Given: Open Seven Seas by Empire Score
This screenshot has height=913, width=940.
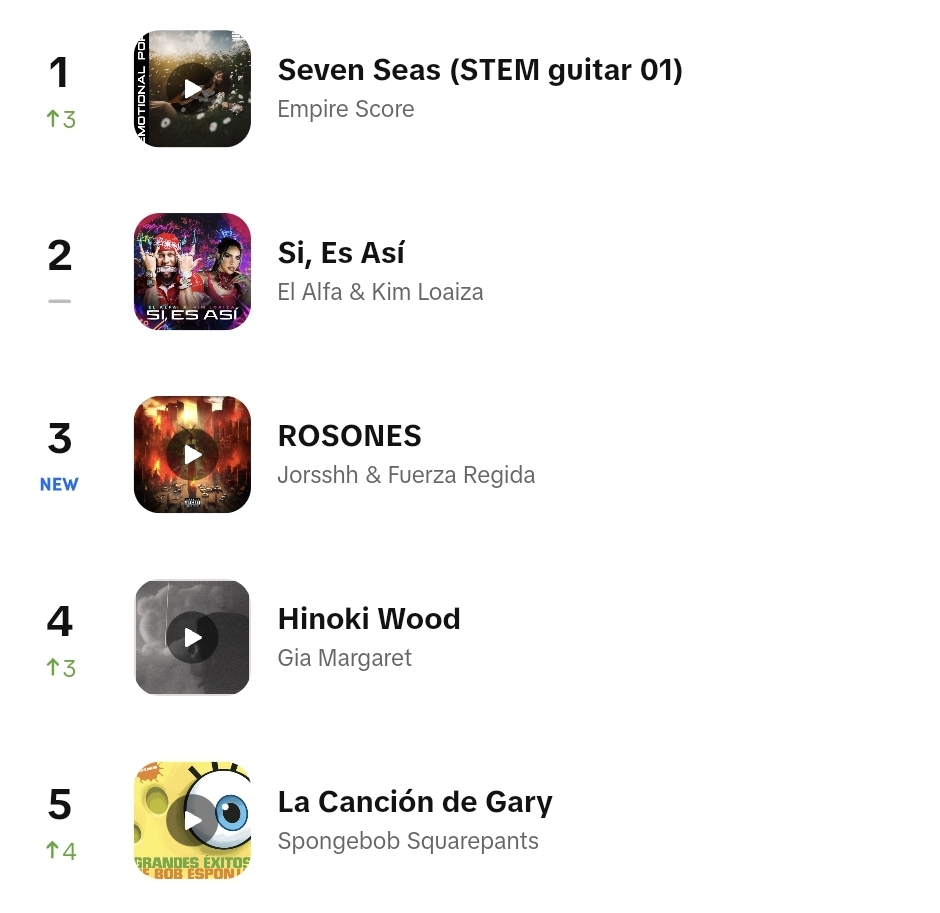Looking at the screenshot, I should [x=480, y=70].
